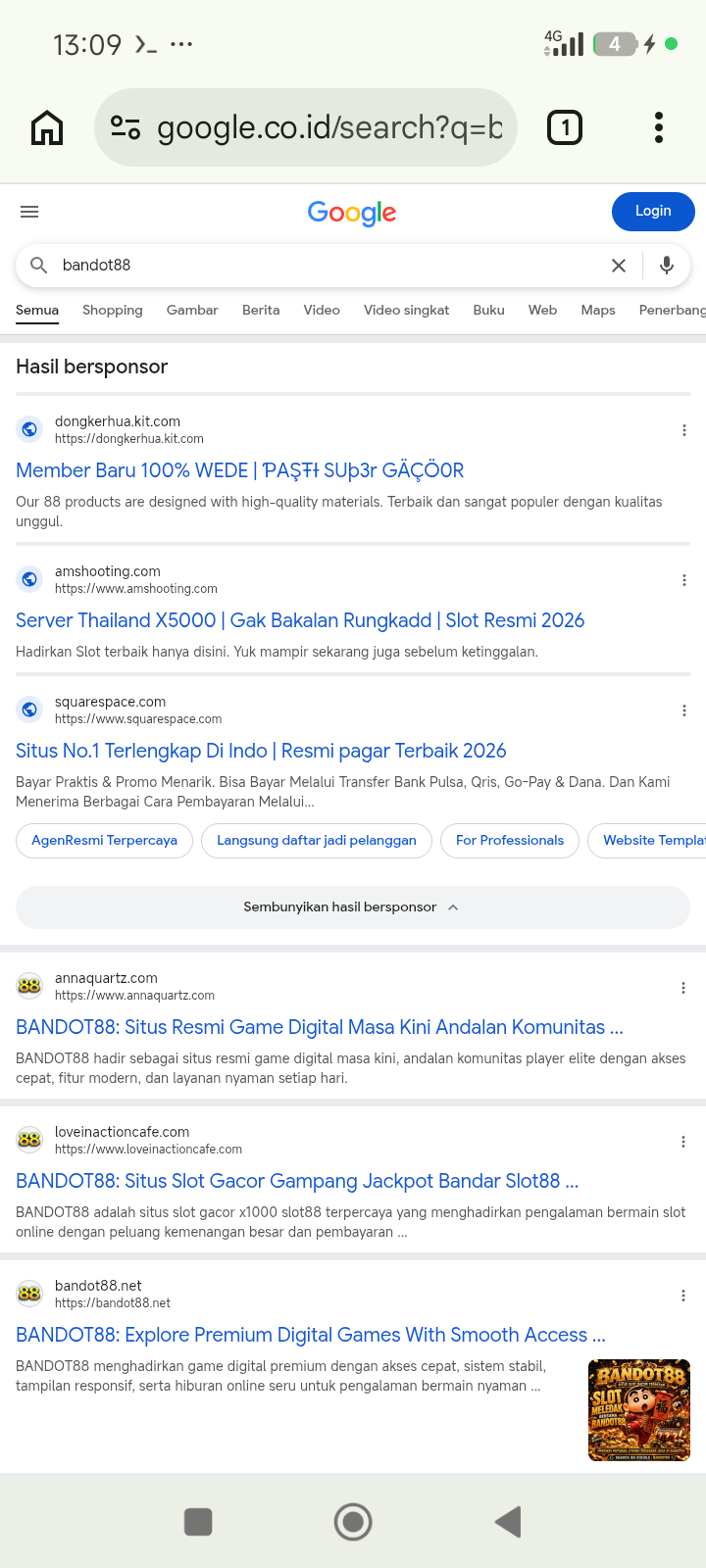Screen dimensions: 706x1568
Task: Switch to the Berita results tab
Action: tap(261, 310)
